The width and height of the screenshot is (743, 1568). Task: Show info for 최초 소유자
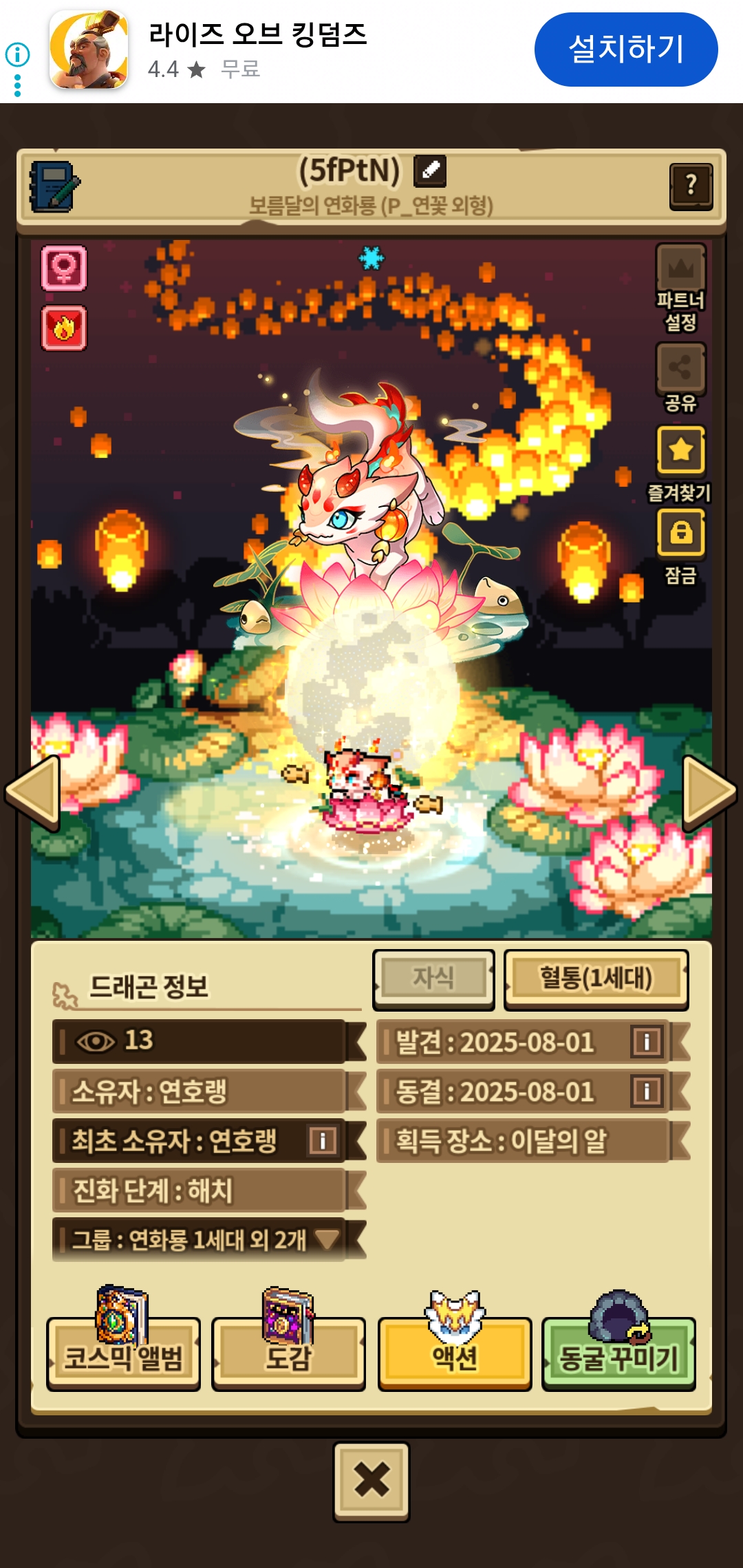323,1141
